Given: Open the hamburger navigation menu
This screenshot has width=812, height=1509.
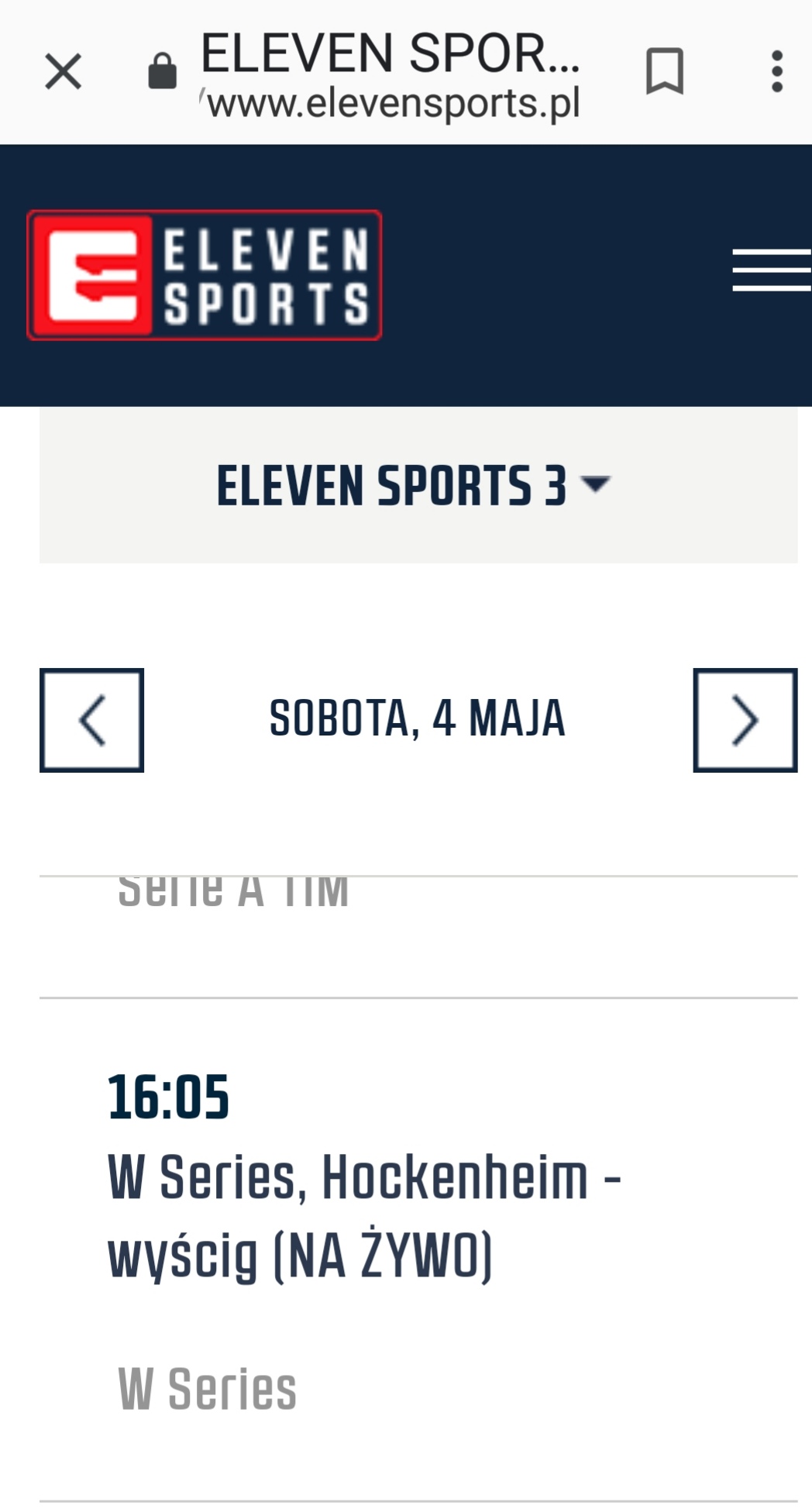Looking at the screenshot, I should pyautogui.click(x=771, y=270).
